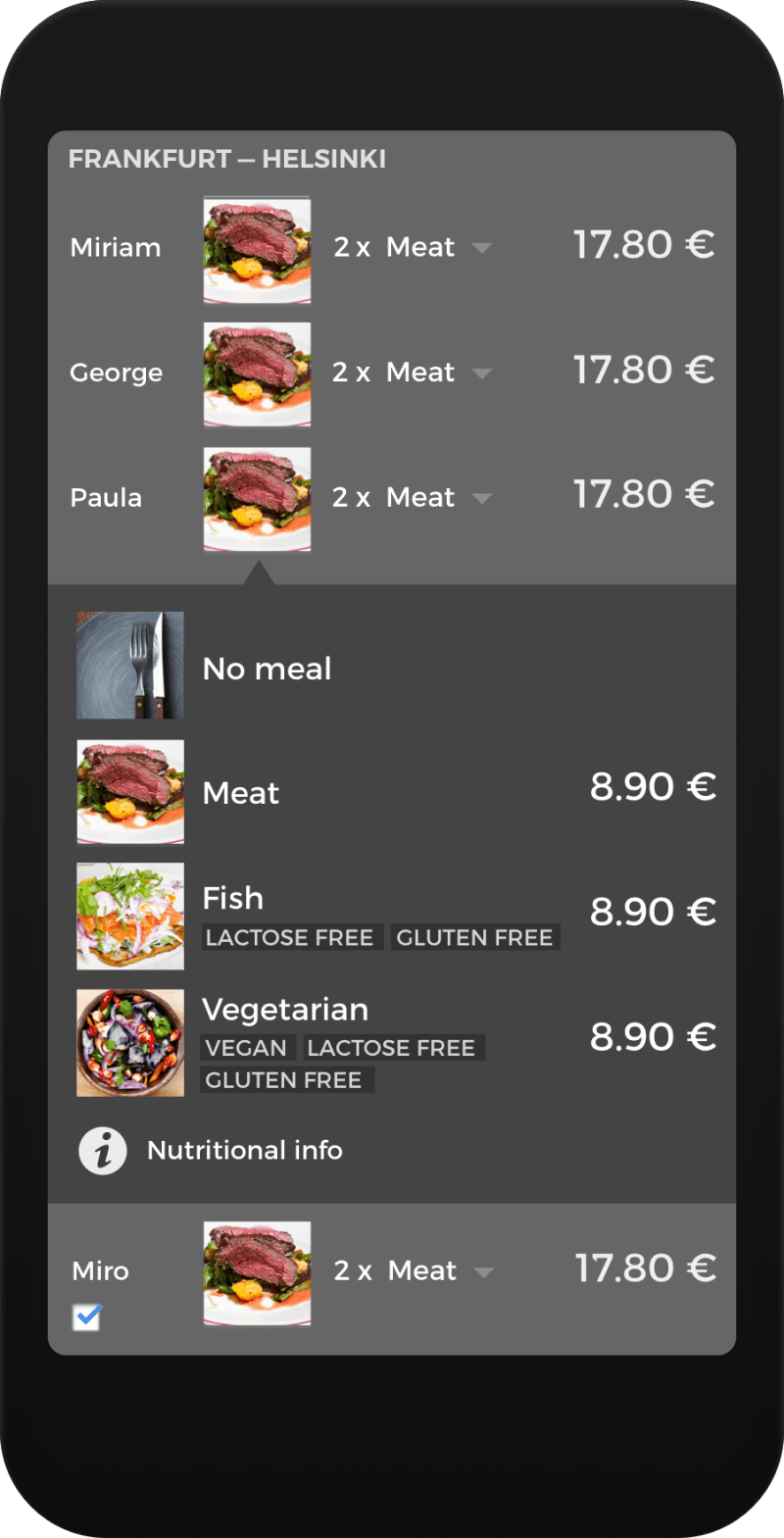Click Miriam's steak meal thumbnail
The width and height of the screenshot is (784, 1538).
[257, 247]
